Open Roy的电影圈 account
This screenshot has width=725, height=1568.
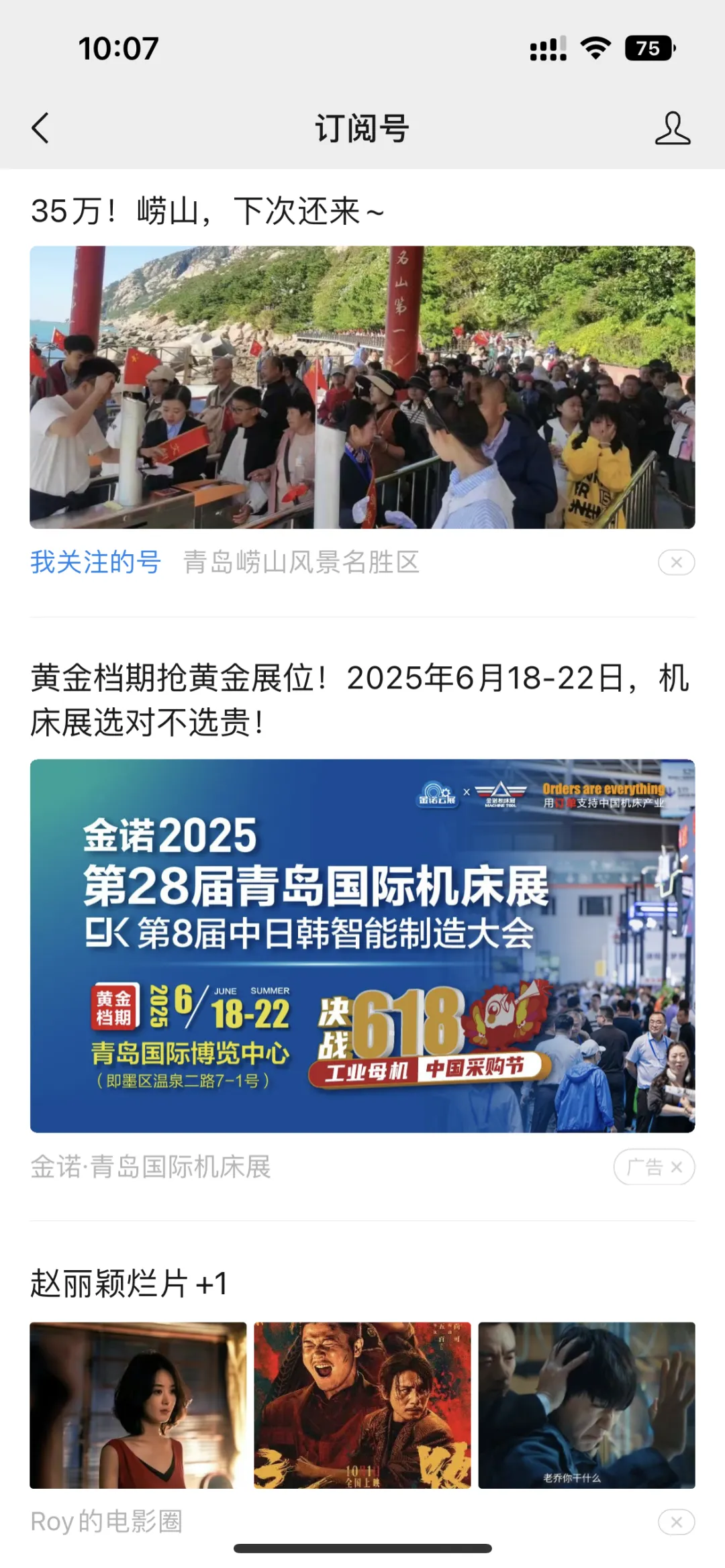[x=106, y=1521]
